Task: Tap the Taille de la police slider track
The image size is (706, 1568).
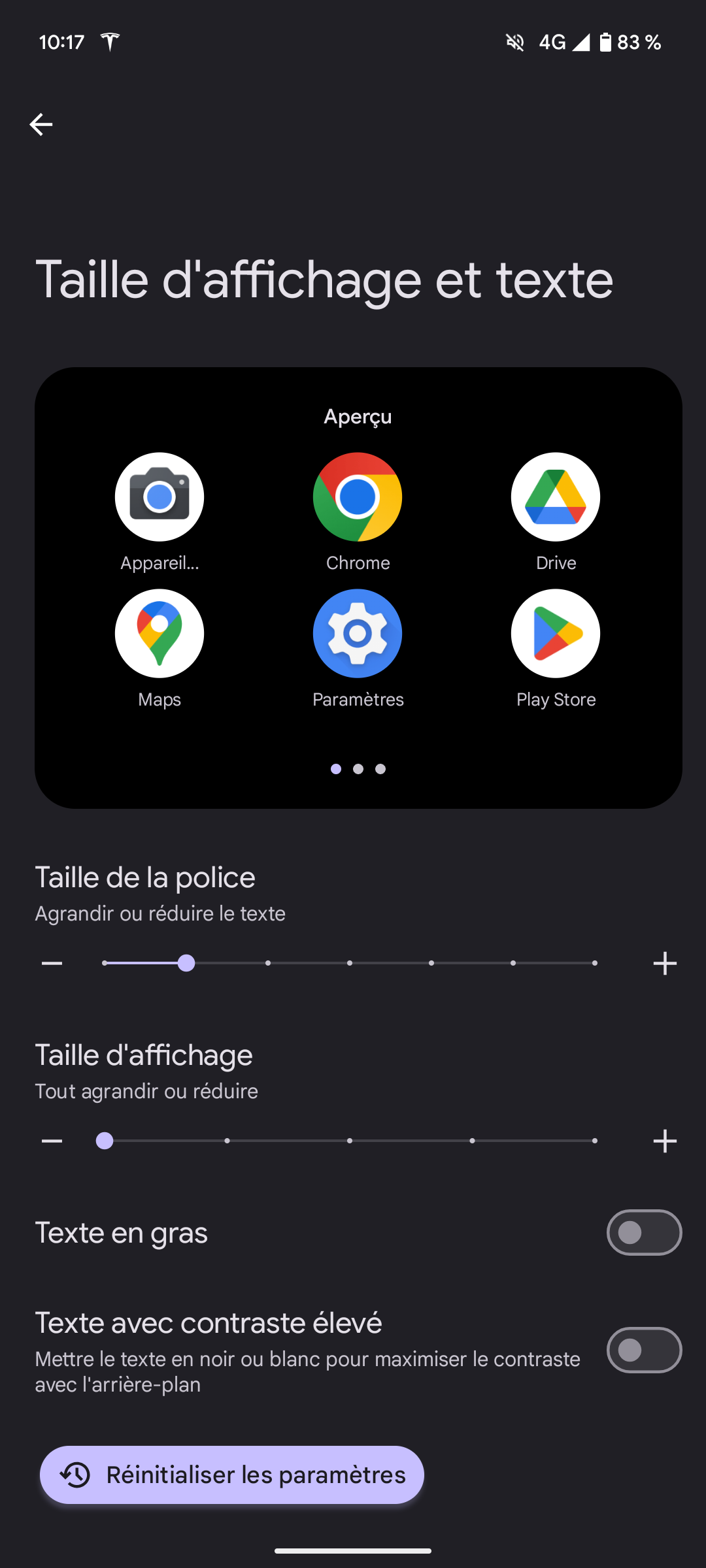Action: pos(350,963)
